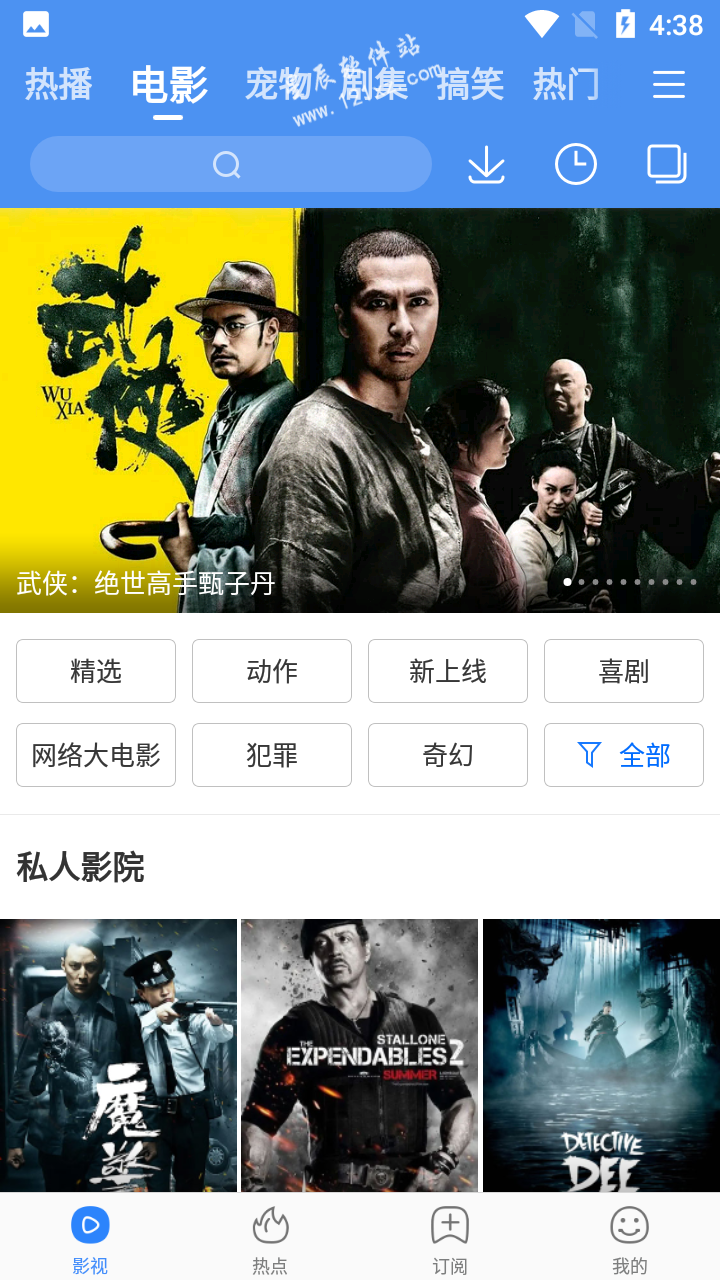
Task: Open the Expendables 2 movie poster
Action: point(359,1055)
